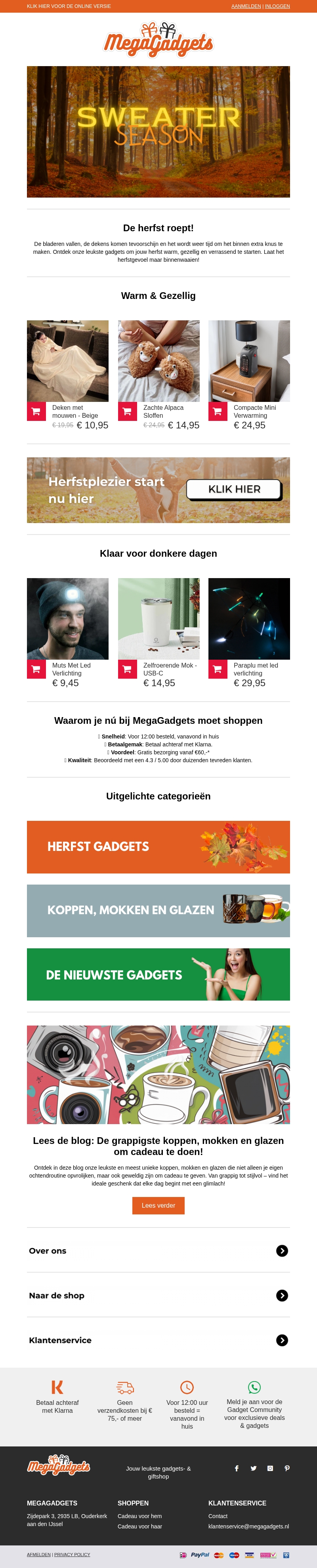Open the Herfst Gadgets category
This screenshot has height=1568, width=317.
158,847
